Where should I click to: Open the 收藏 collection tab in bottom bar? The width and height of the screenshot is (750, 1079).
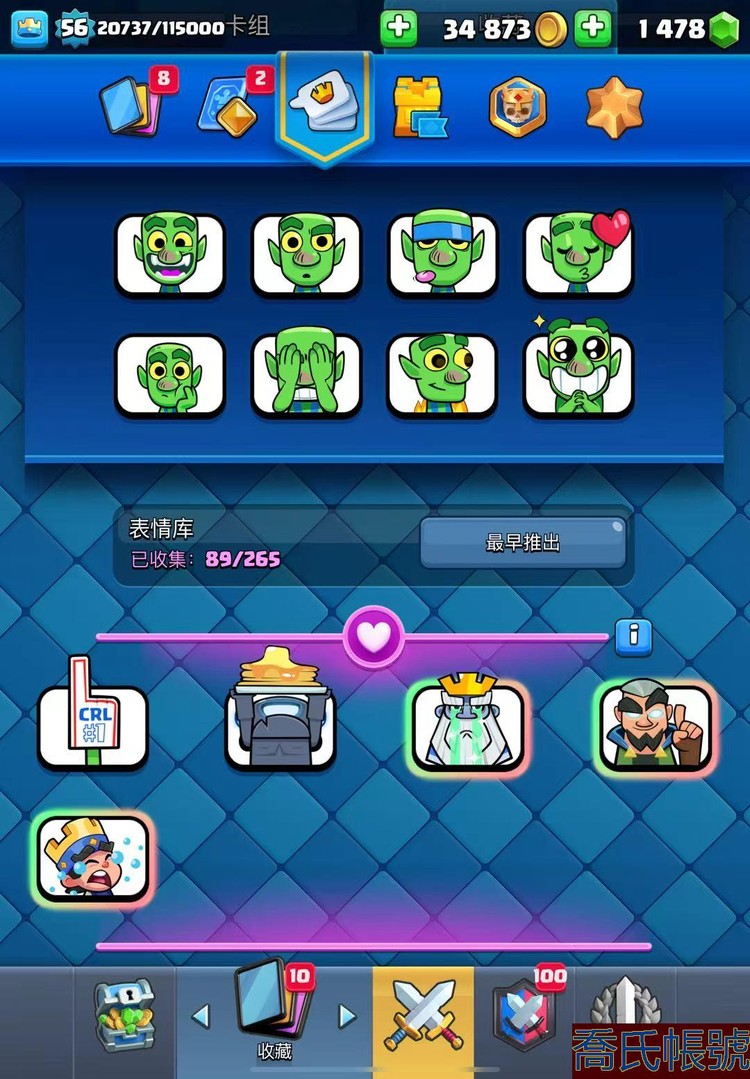click(276, 1012)
